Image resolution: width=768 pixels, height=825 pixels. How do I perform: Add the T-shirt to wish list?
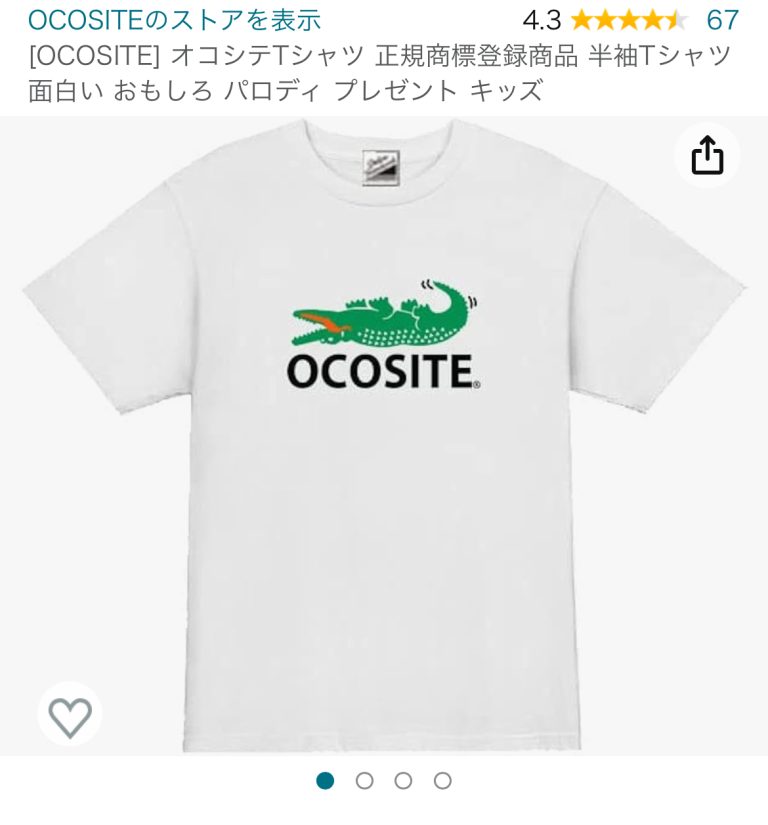coord(70,715)
